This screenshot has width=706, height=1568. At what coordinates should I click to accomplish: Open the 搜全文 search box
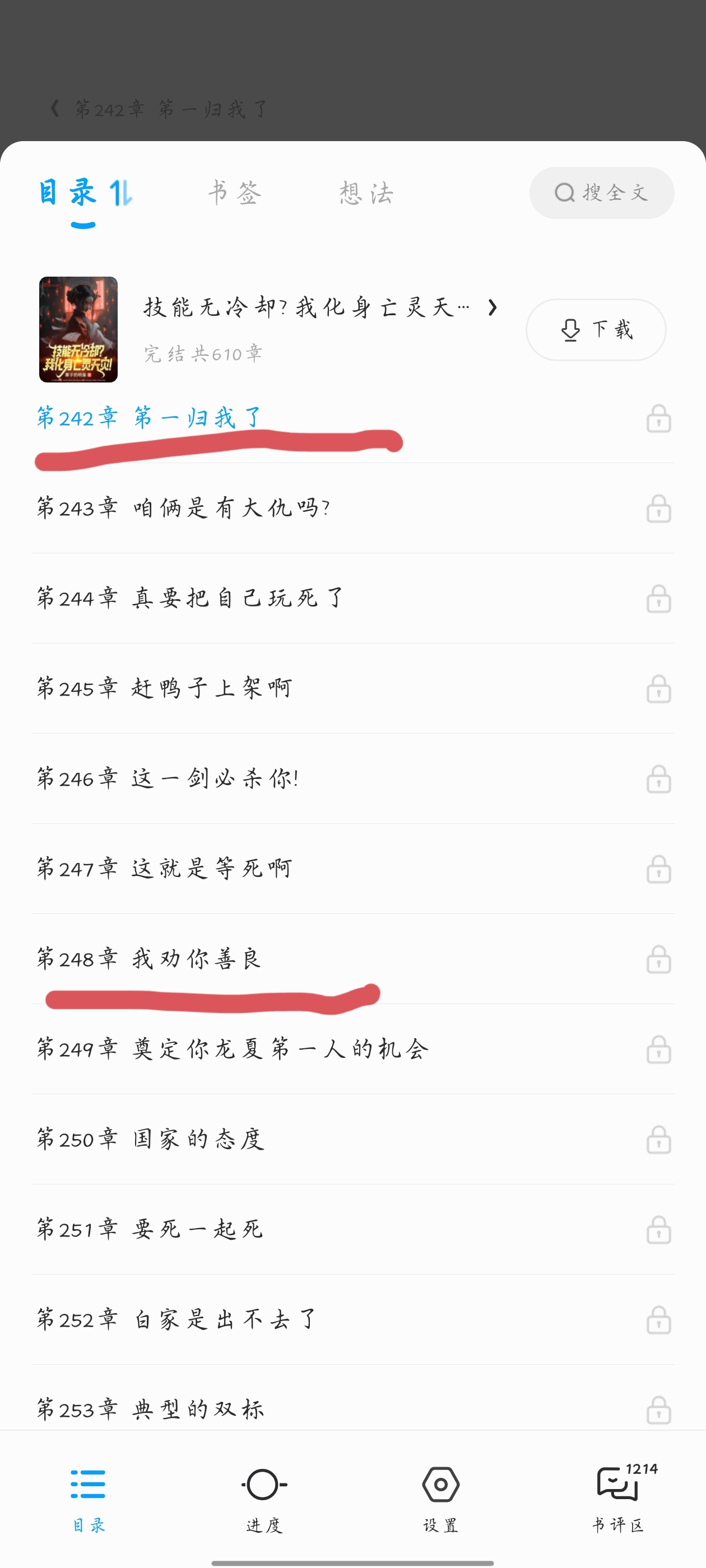coord(601,193)
